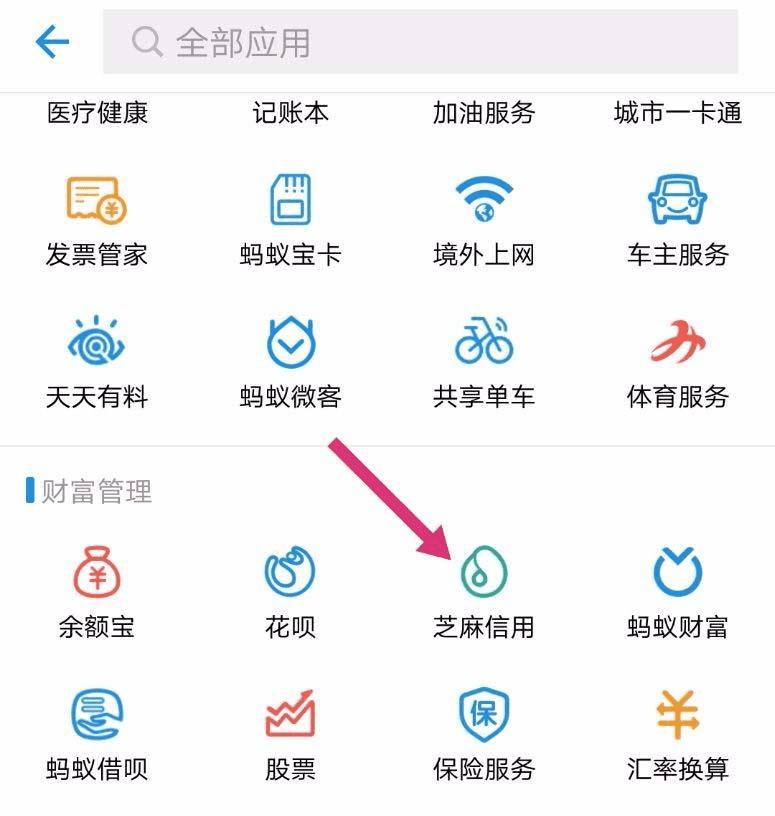
Task: Launch 花呗 credit service
Action: (x=290, y=574)
